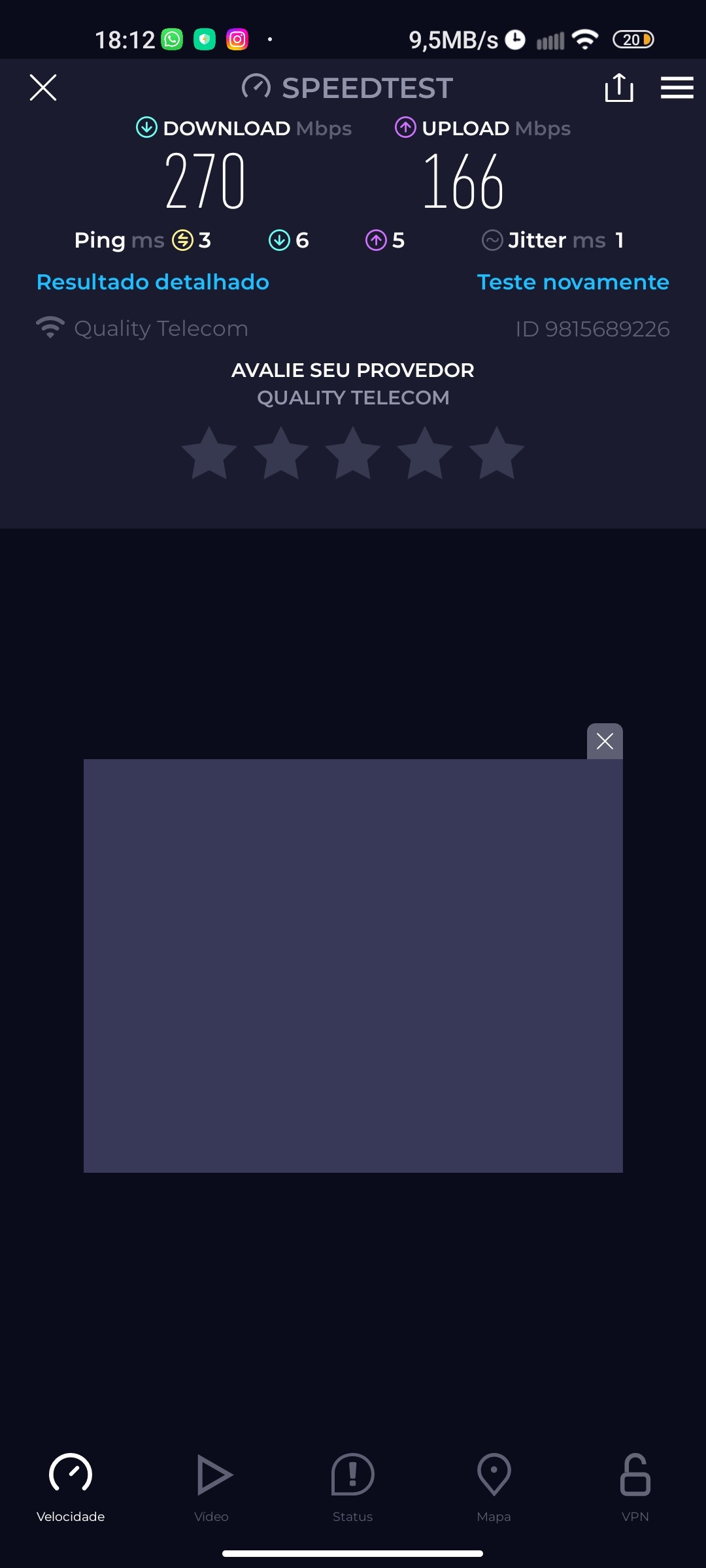Go to the VPN tab

click(635, 1484)
